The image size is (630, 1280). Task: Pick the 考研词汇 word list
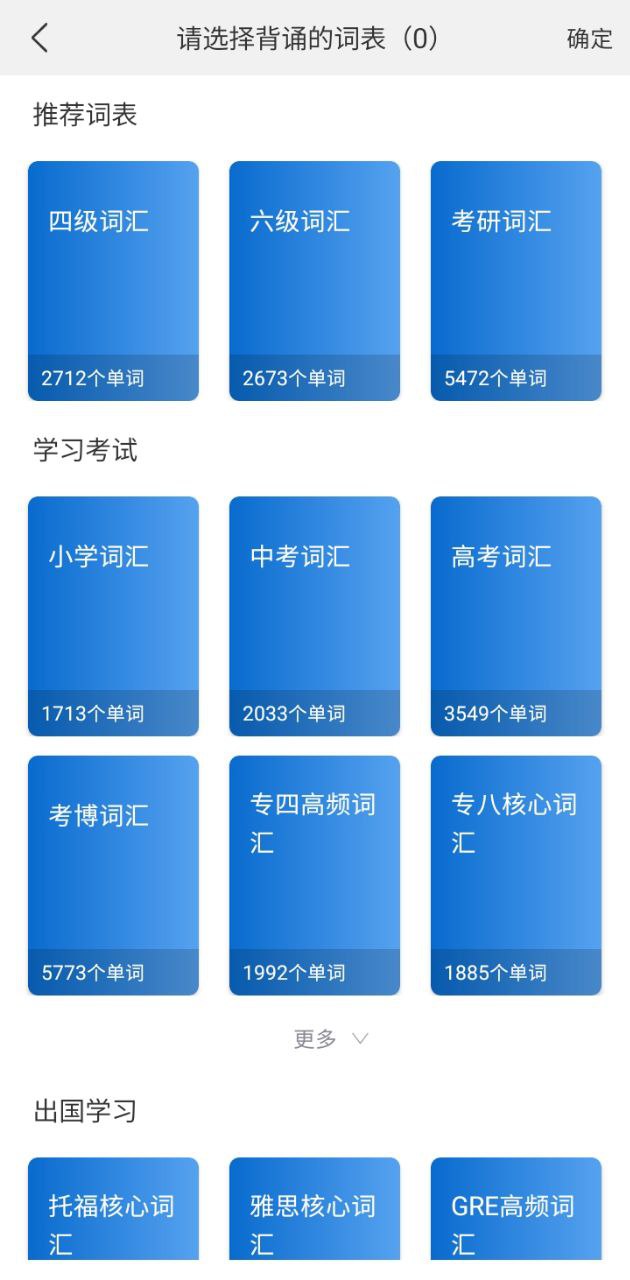tap(516, 281)
